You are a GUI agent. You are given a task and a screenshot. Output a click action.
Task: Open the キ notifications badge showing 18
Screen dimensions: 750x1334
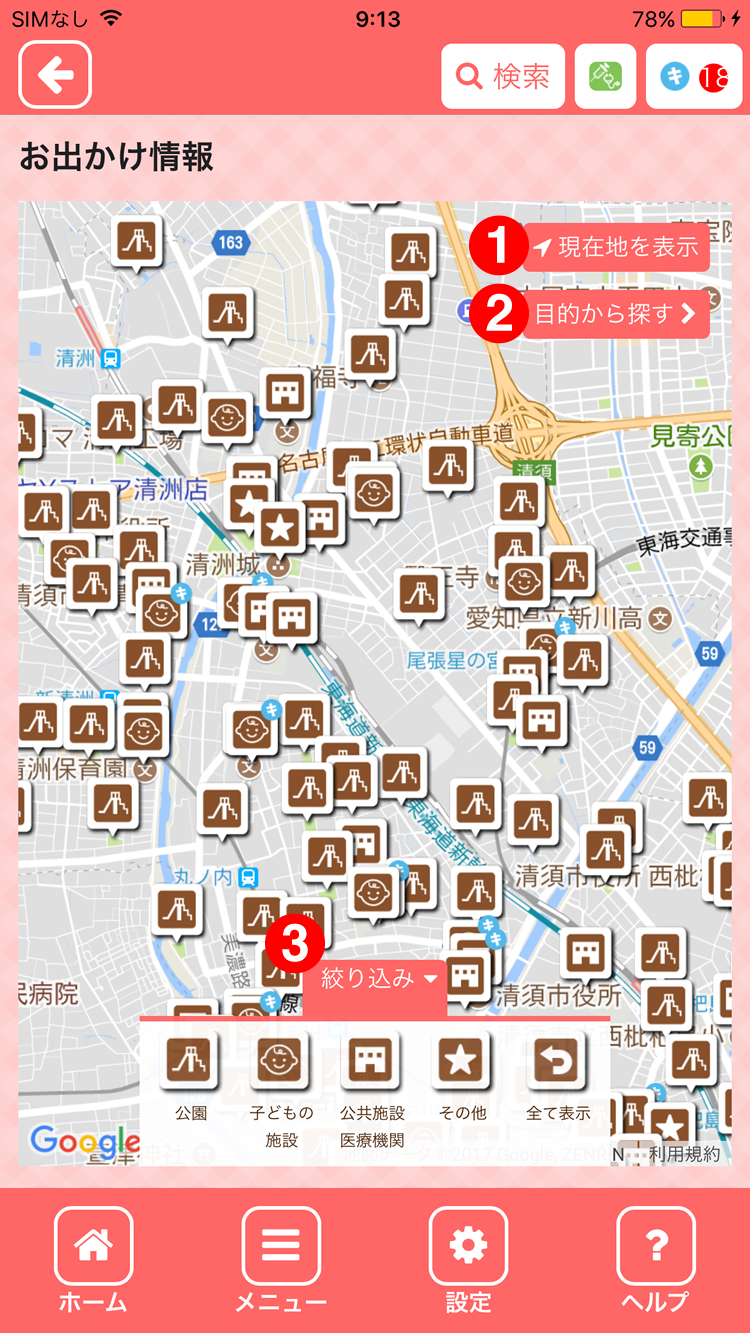(694, 76)
